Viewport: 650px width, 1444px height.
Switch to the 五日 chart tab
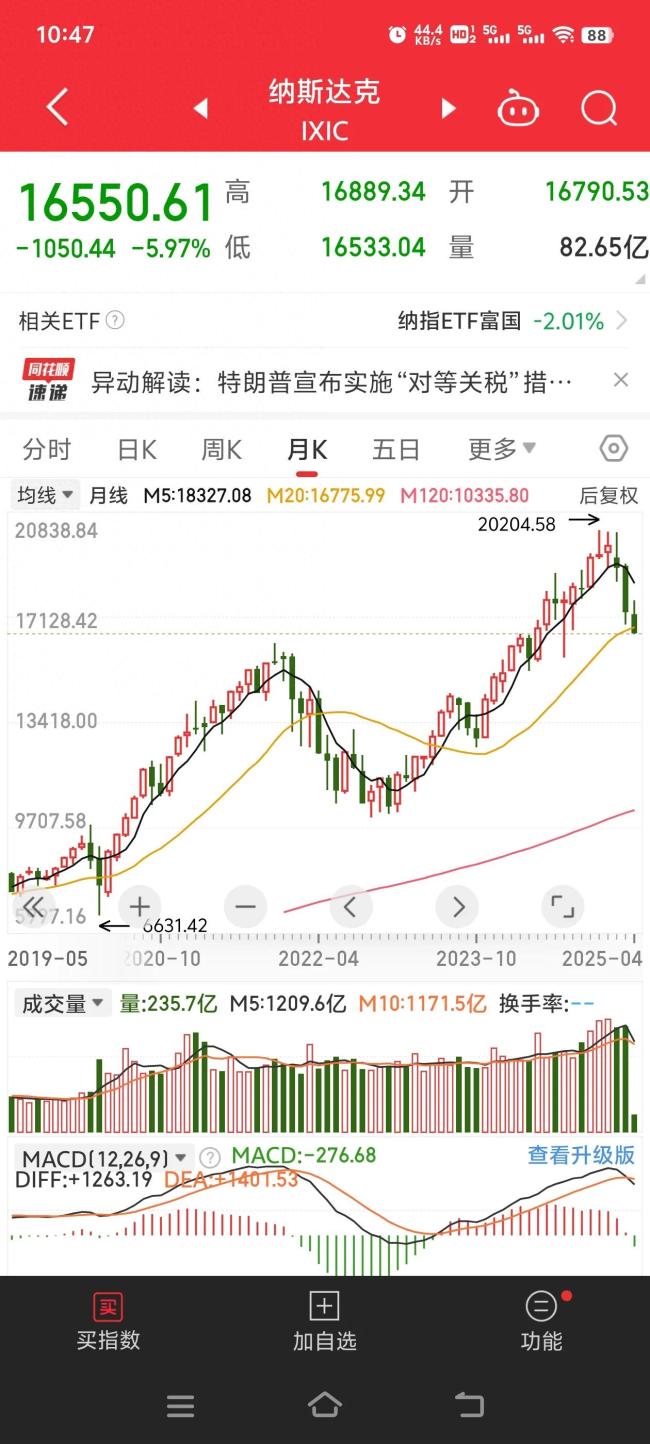coord(396,450)
